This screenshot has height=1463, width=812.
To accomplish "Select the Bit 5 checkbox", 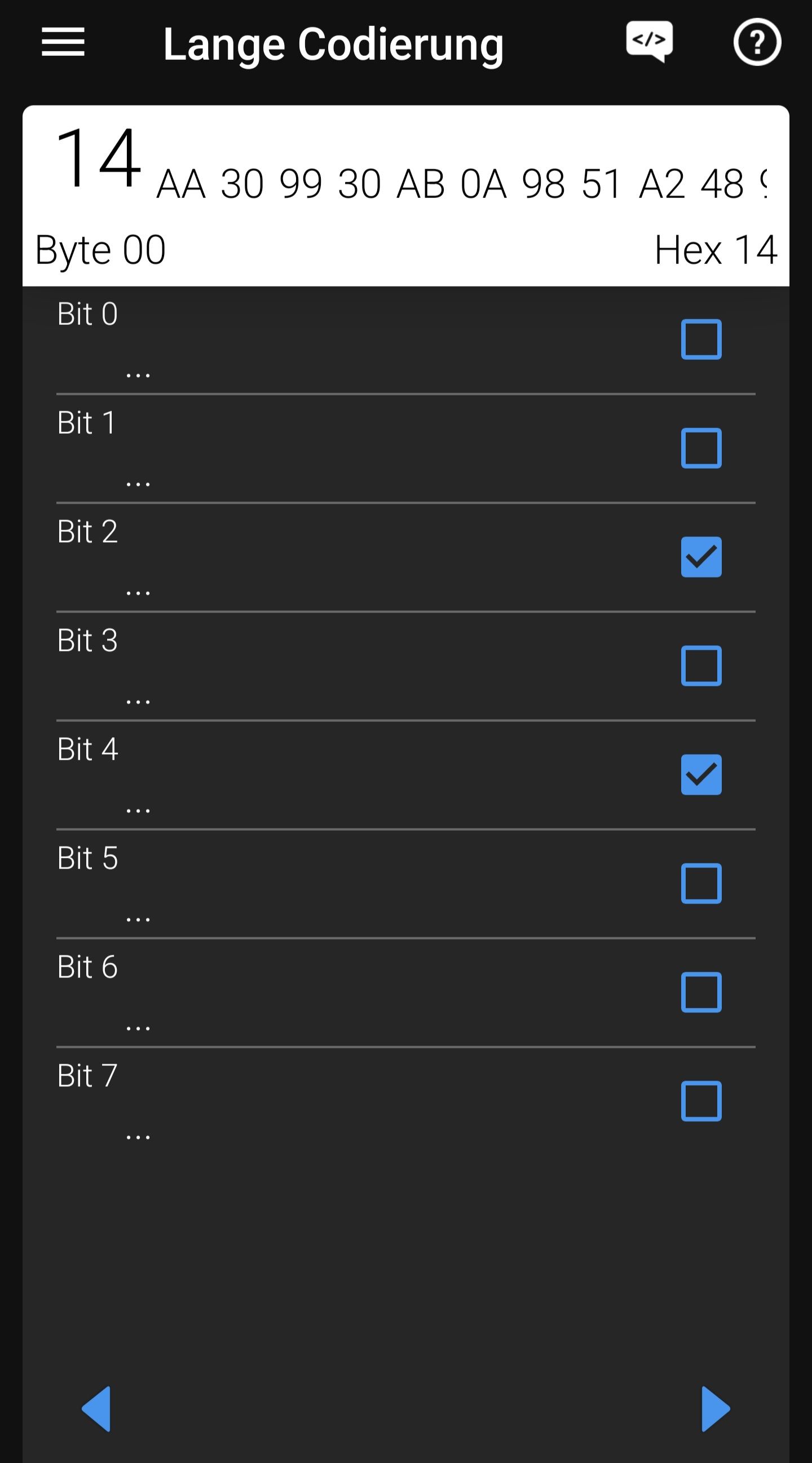I will click(701, 883).
